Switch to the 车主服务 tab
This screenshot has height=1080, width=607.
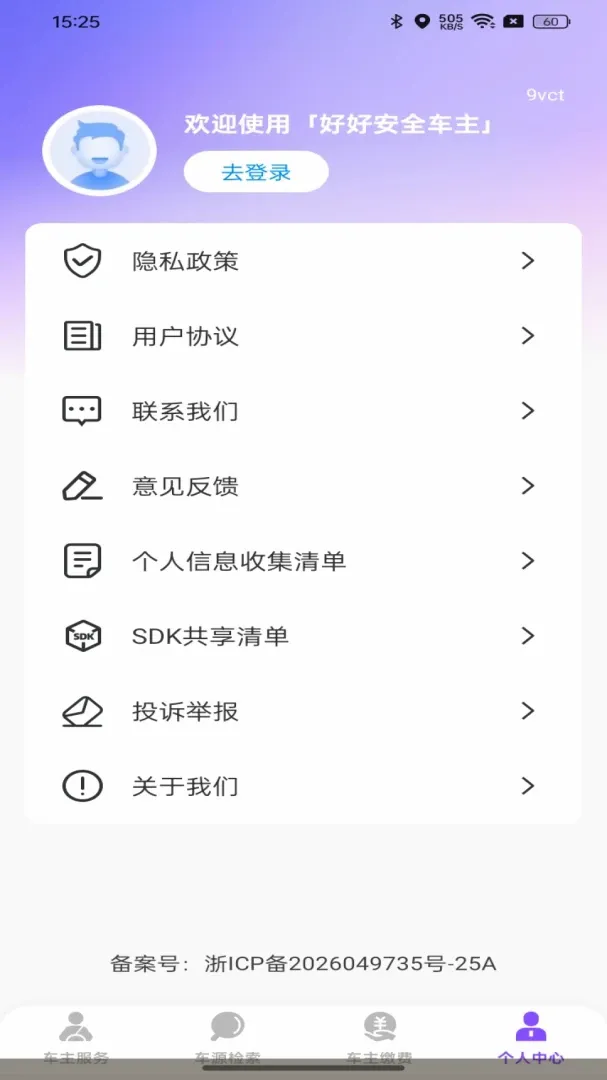[x=76, y=1037]
